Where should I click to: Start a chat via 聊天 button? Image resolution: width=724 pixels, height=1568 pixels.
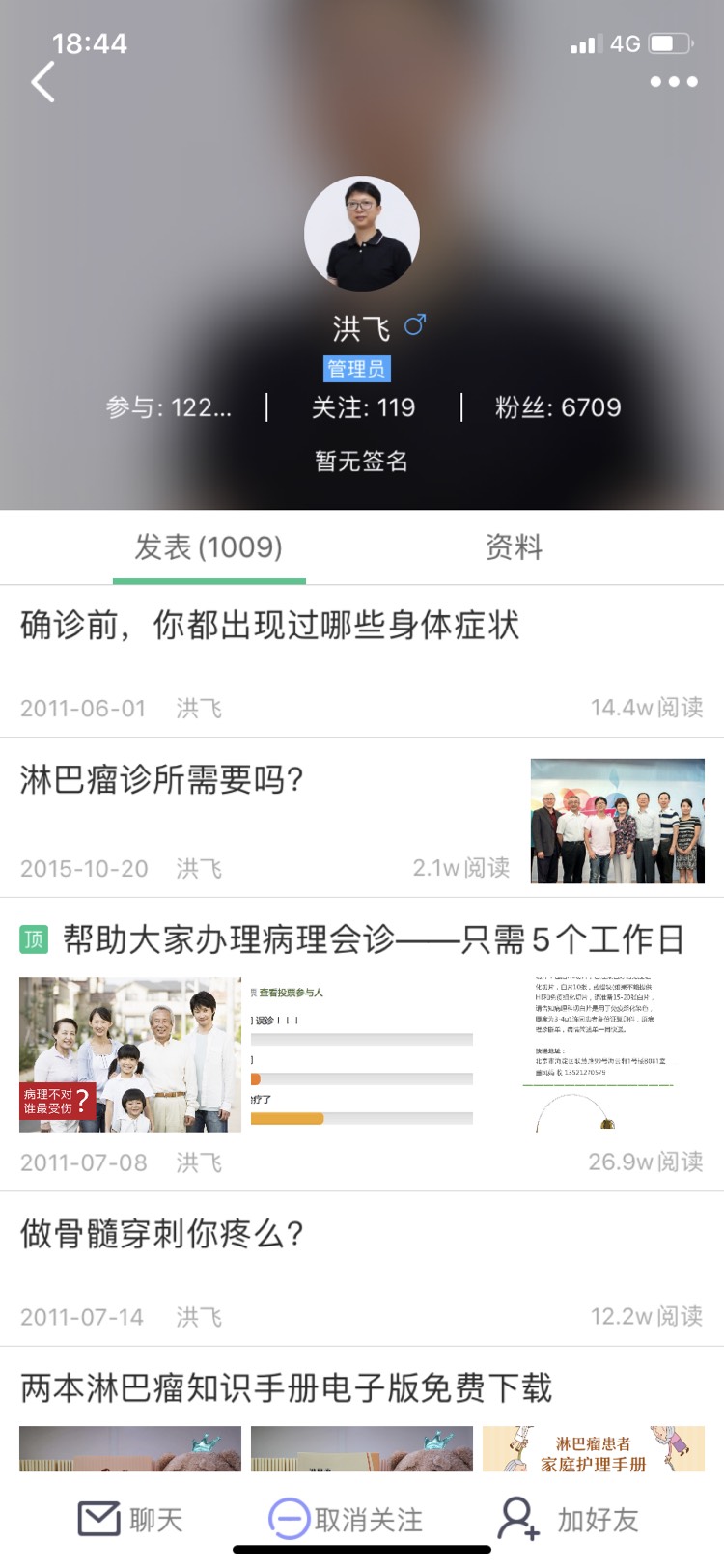(x=129, y=1520)
